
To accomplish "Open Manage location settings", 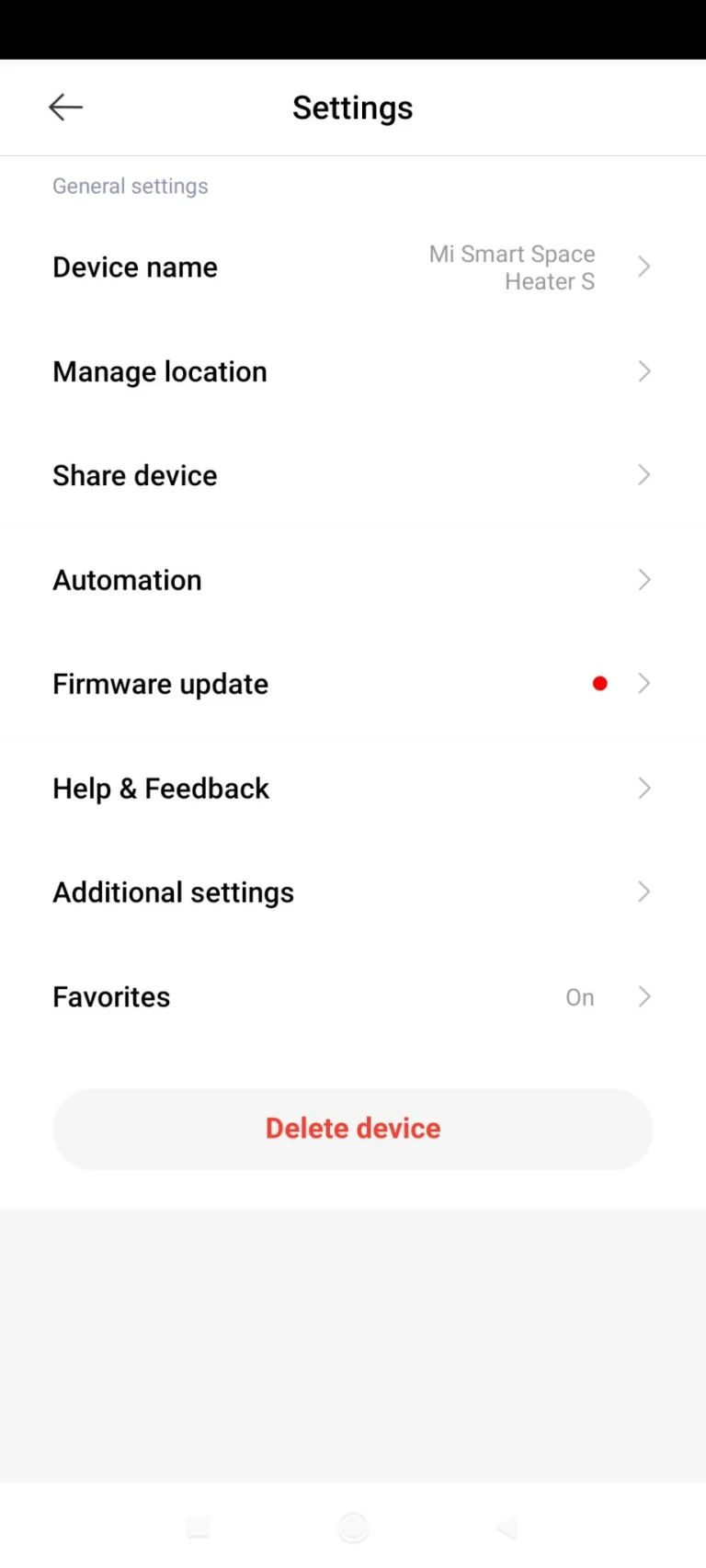I will click(x=159, y=371).
